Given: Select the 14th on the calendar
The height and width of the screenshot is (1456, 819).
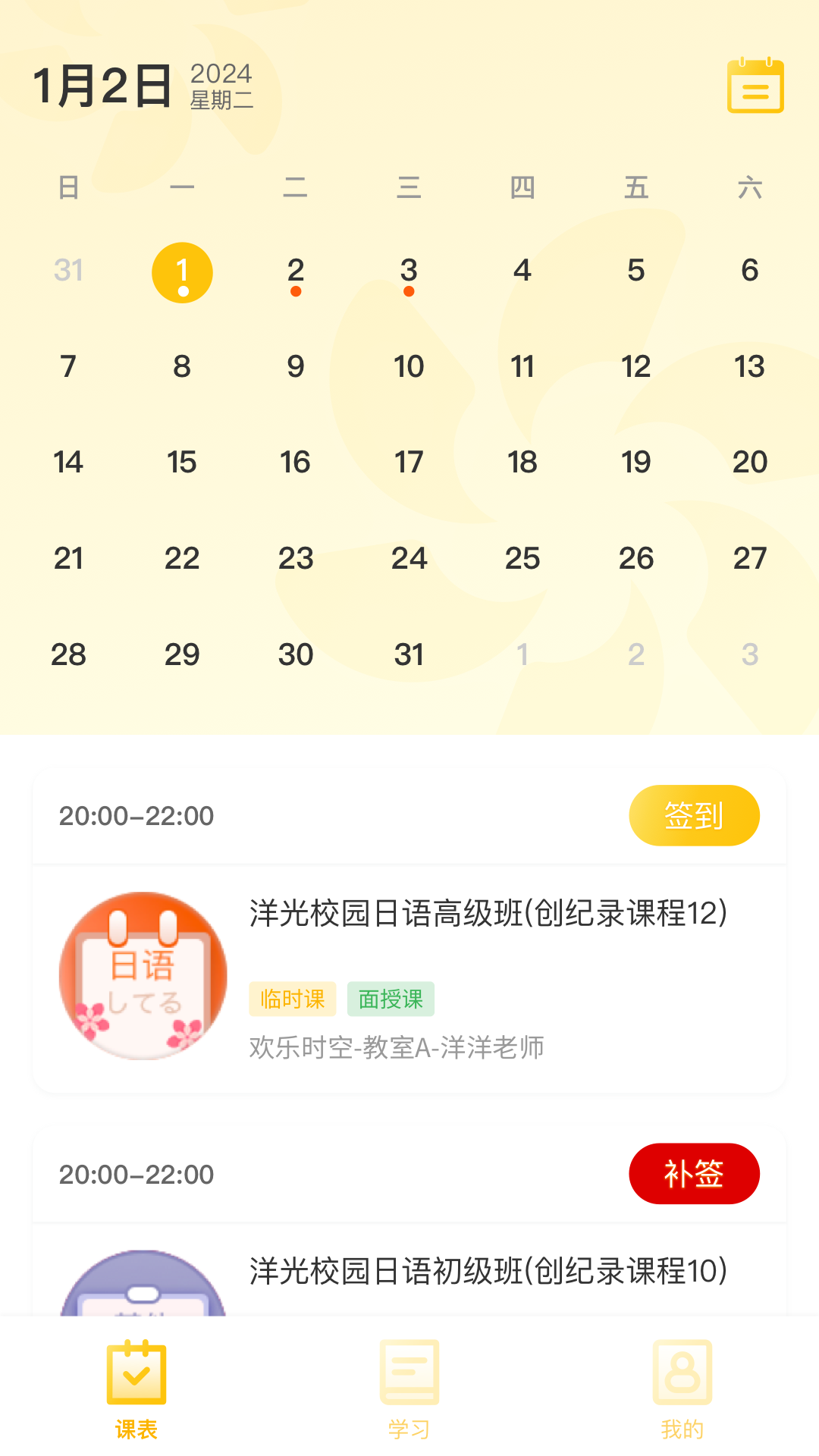Looking at the screenshot, I should click(68, 463).
